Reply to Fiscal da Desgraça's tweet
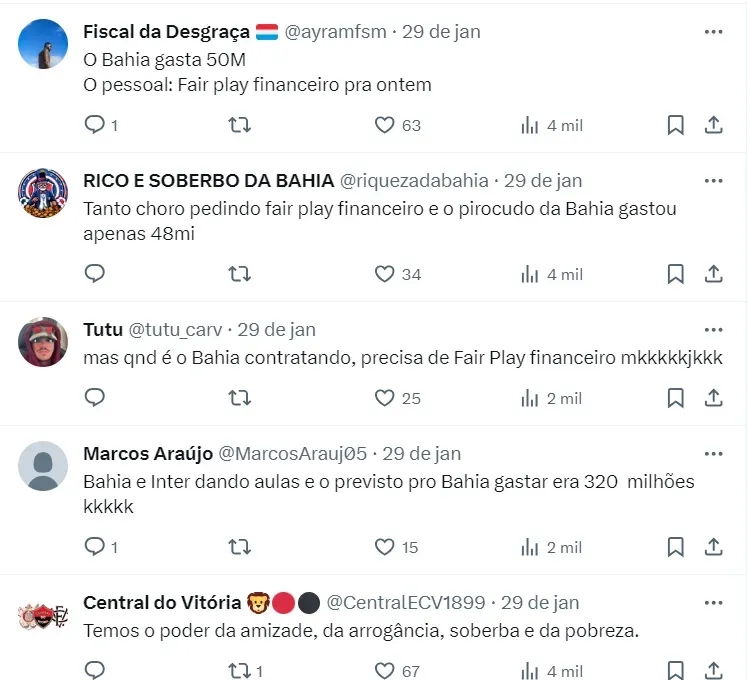Screen dimensions: 748x680 tap(95, 125)
